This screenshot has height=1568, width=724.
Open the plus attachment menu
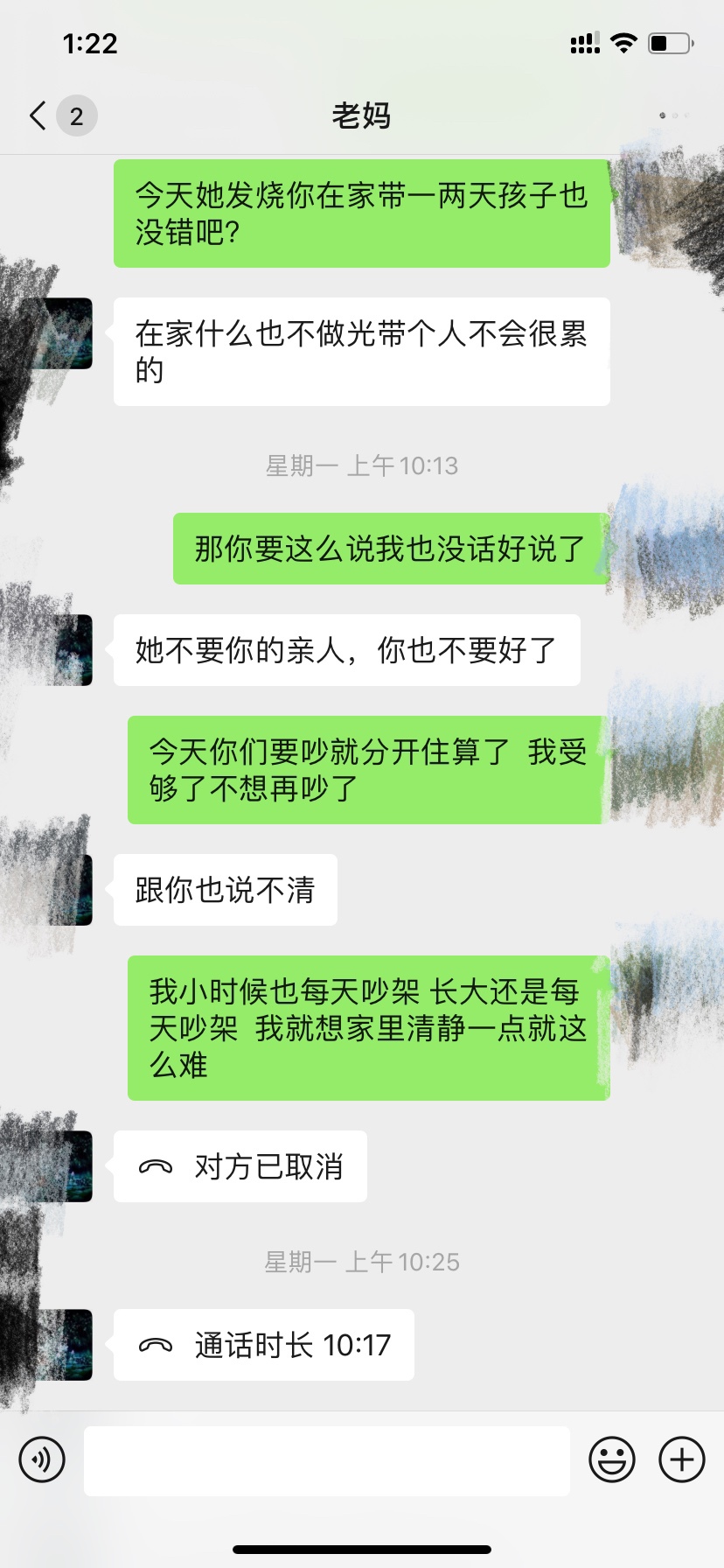pyautogui.click(x=682, y=1459)
